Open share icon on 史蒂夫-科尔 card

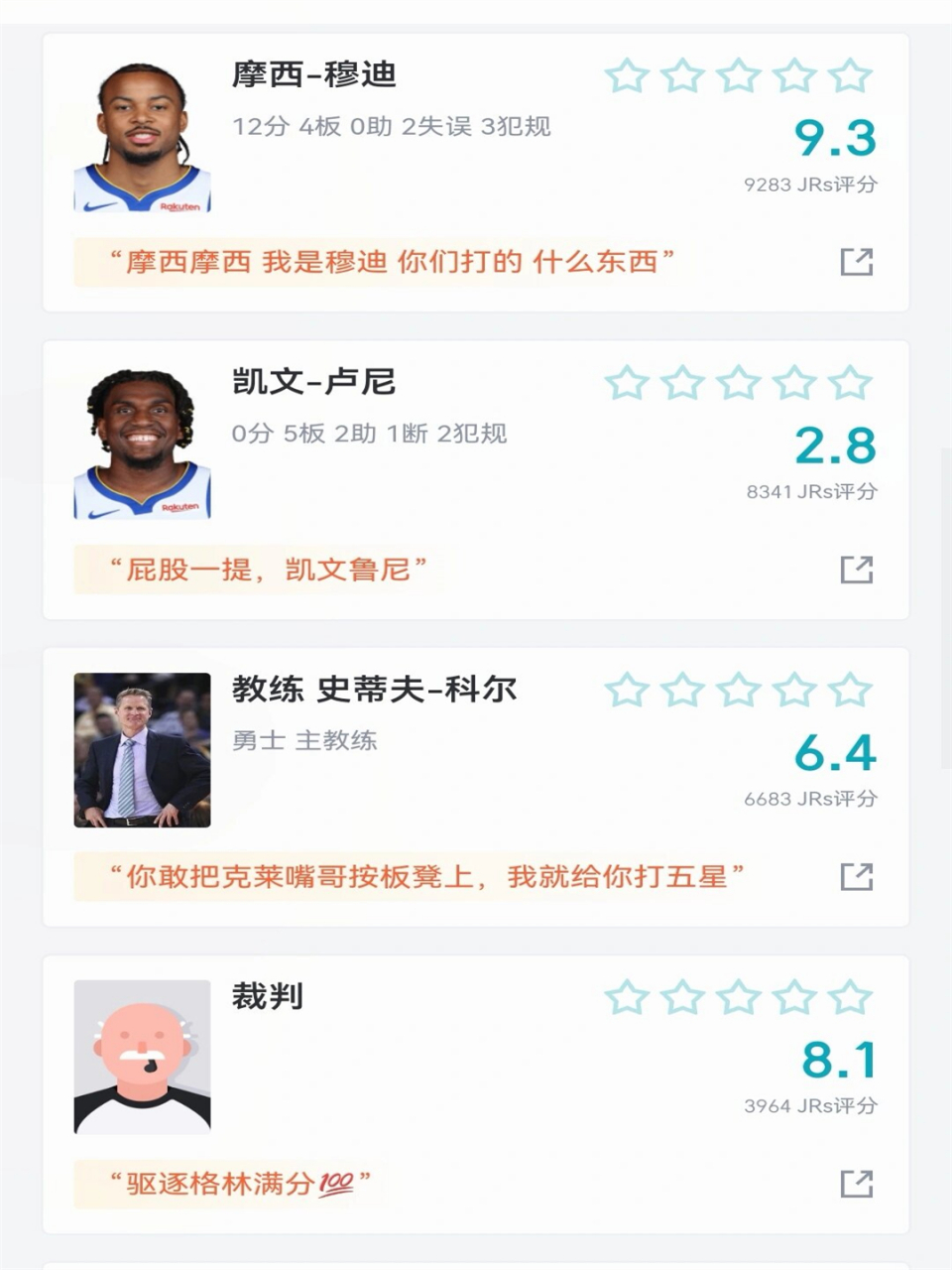coord(859,877)
